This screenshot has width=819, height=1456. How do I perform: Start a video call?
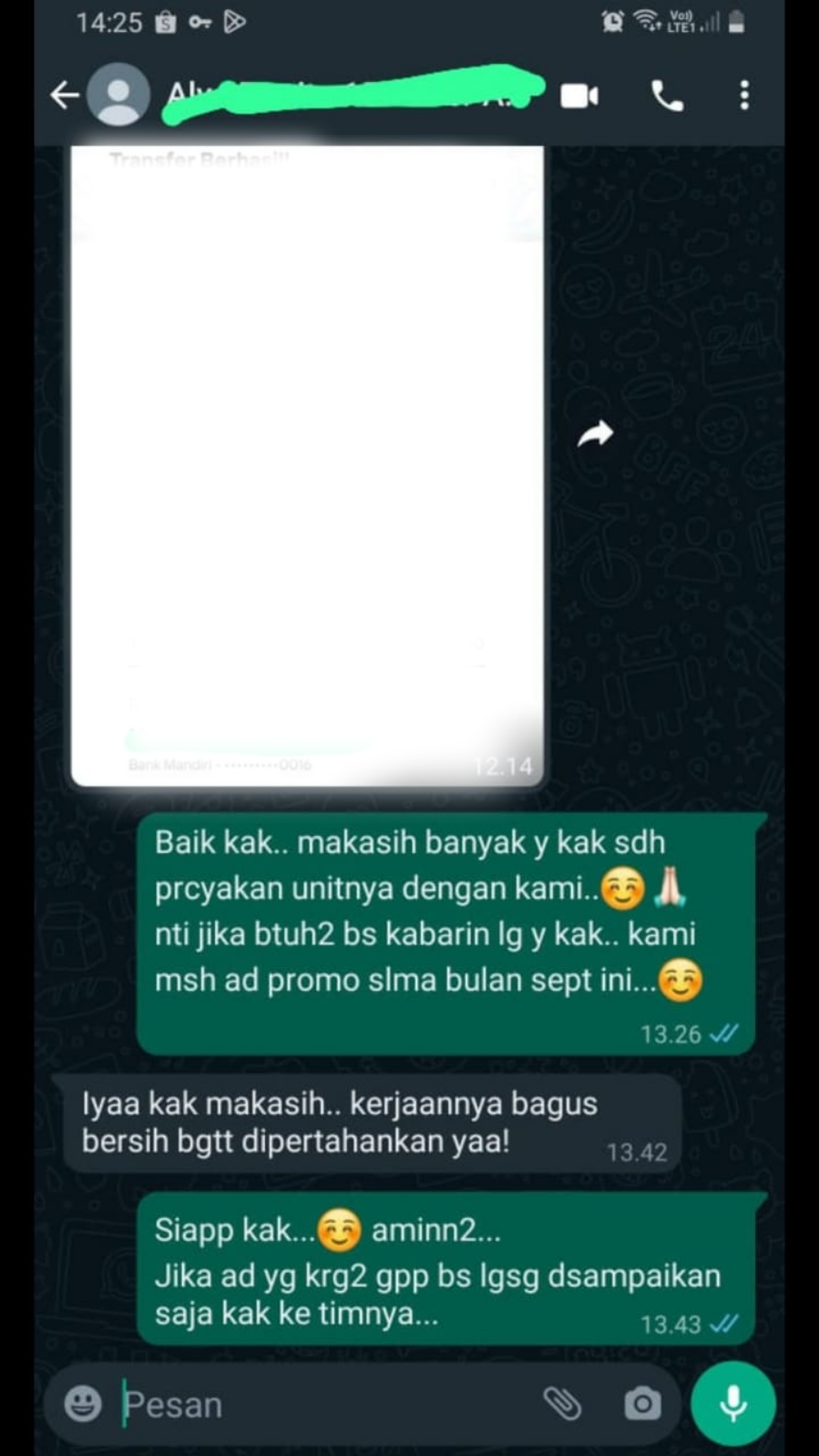point(579,96)
